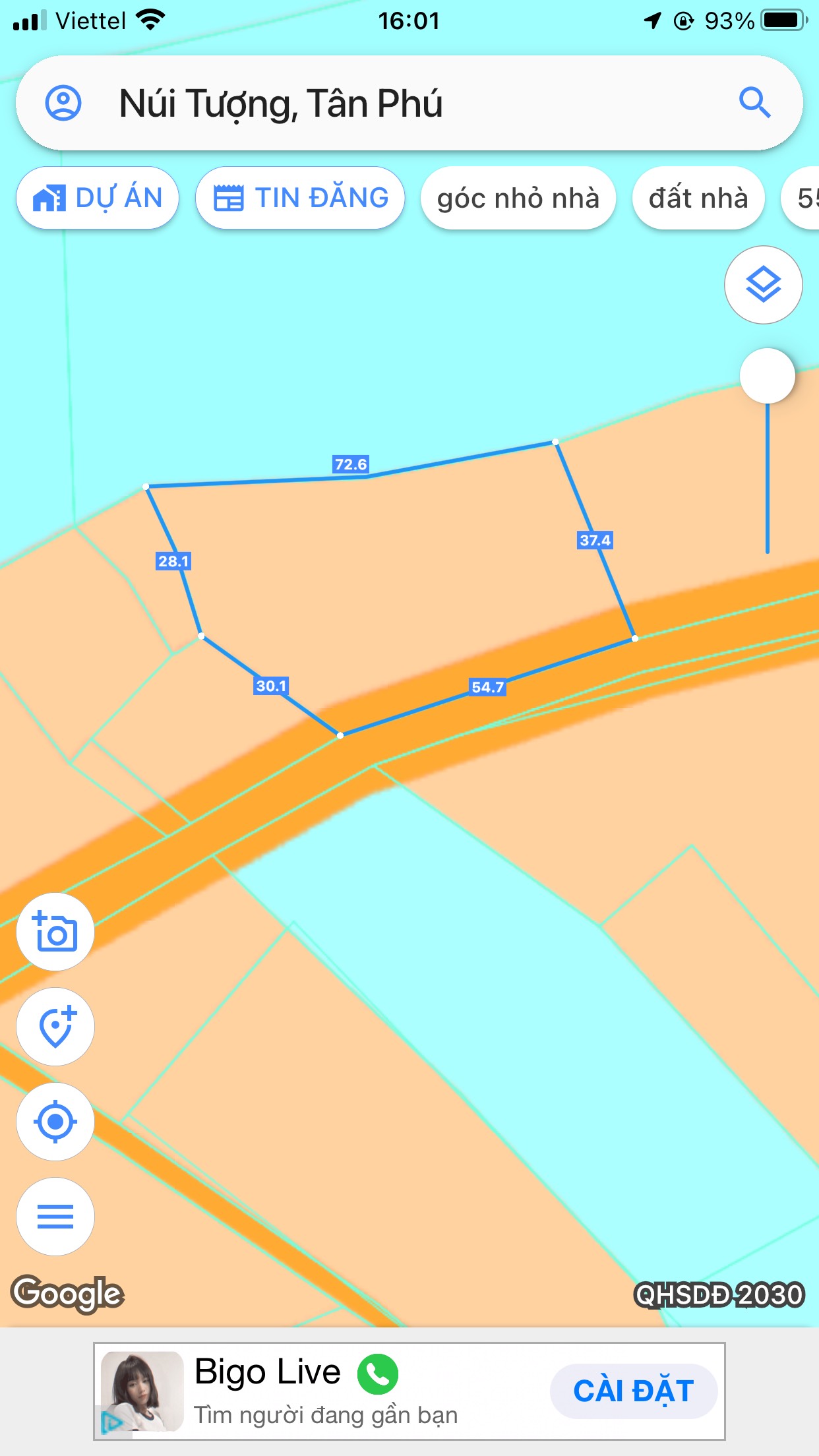This screenshot has width=819, height=1456.
Task: Select the DỰ ÁN chip
Action: point(98,198)
